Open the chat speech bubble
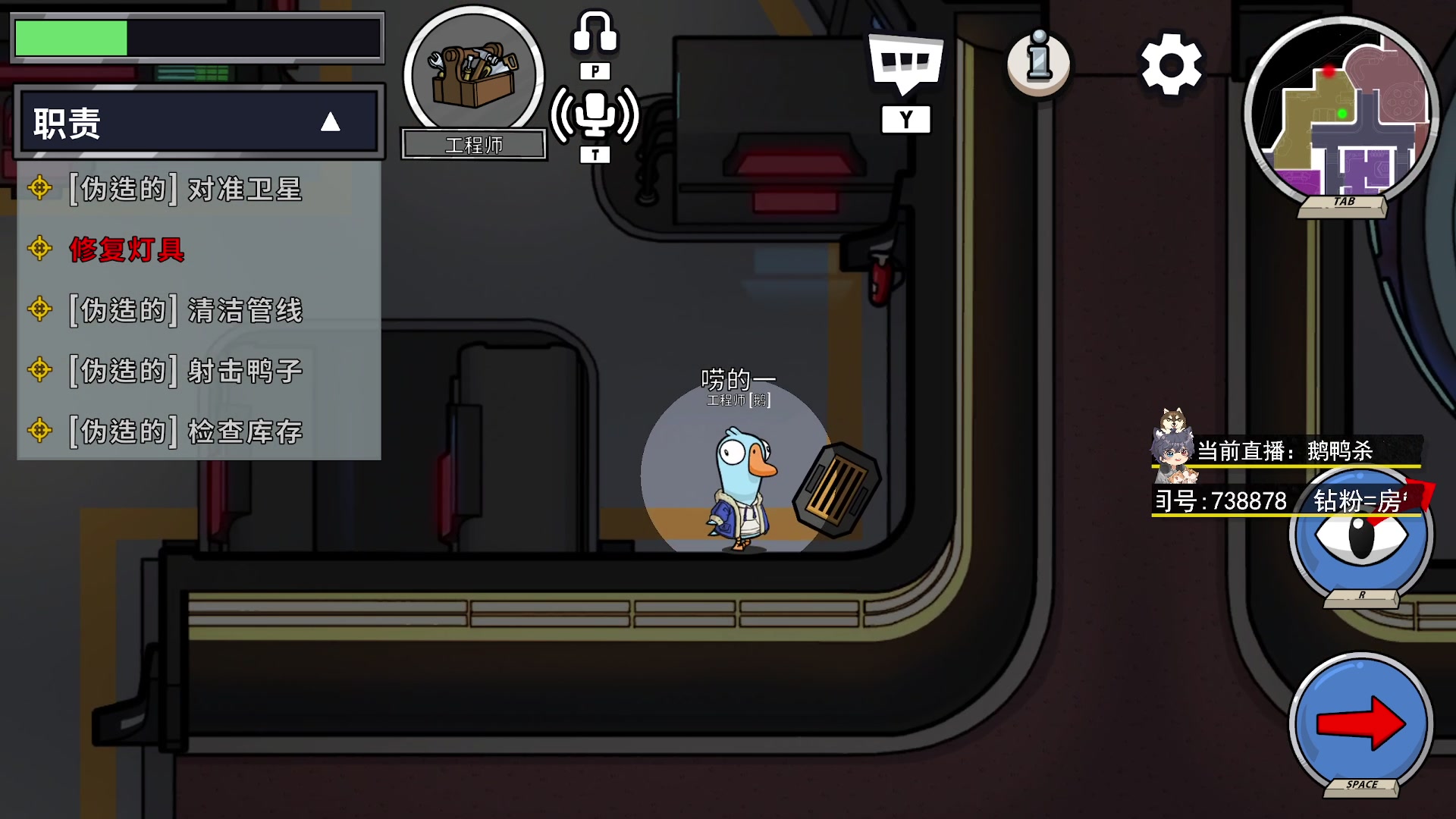This screenshot has width=1456, height=819. [x=905, y=64]
